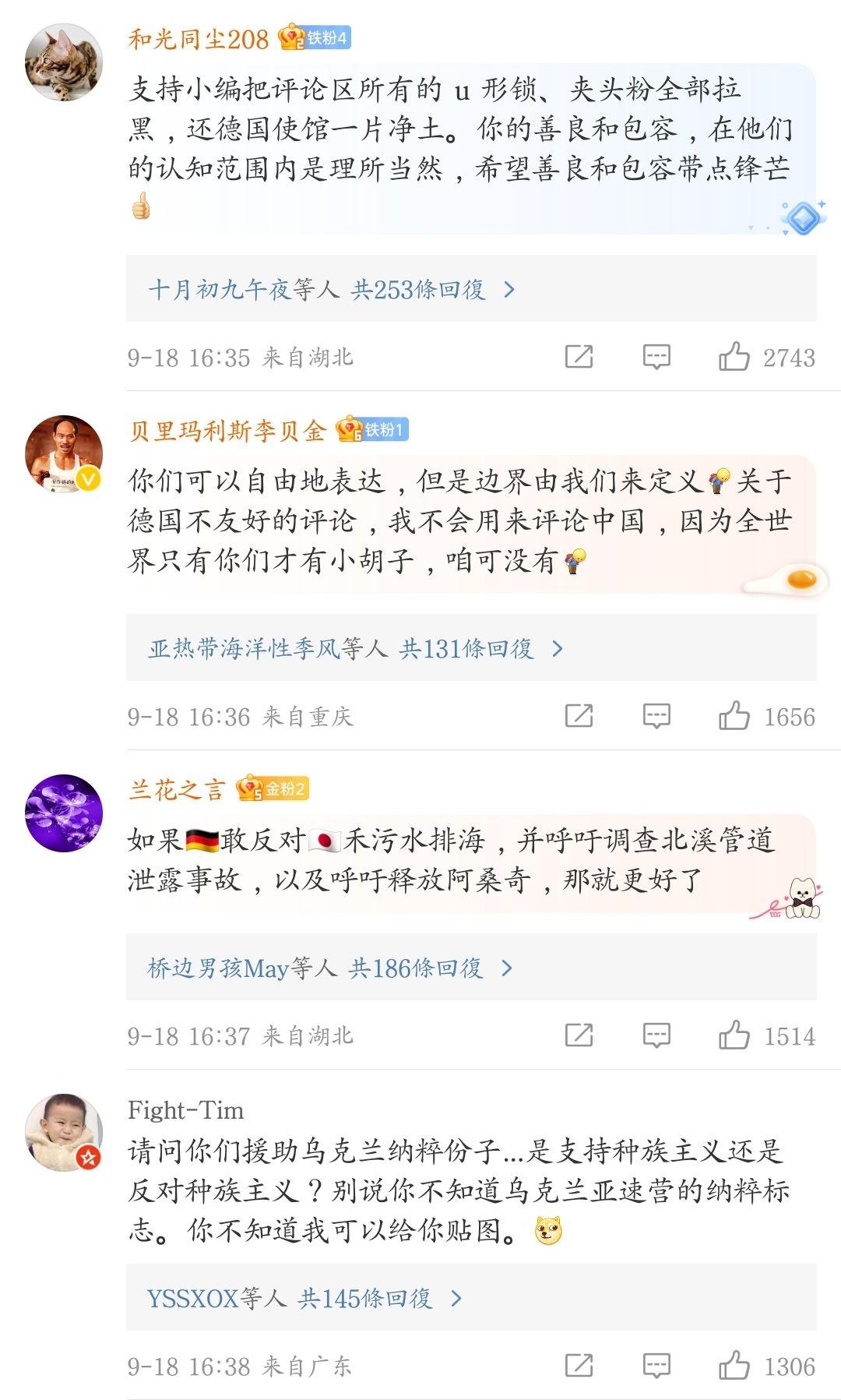Comment on 兰花之言's post
841x1400 pixels.
[x=656, y=1035]
